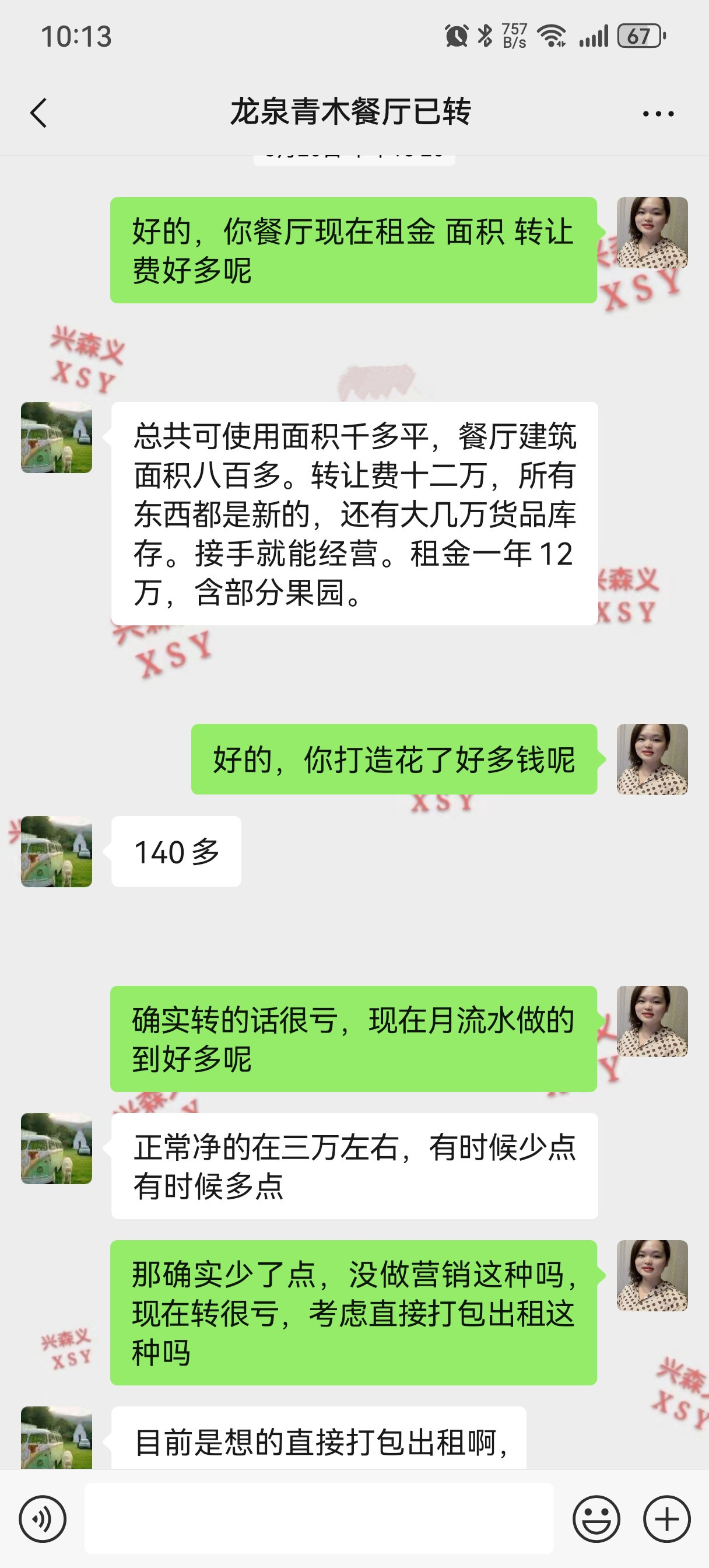The width and height of the screenshot is (709, 1568).
Task: Open own avatar beside "好的,你打造花了好多钱呢"
Action: (x=652, y=759)
